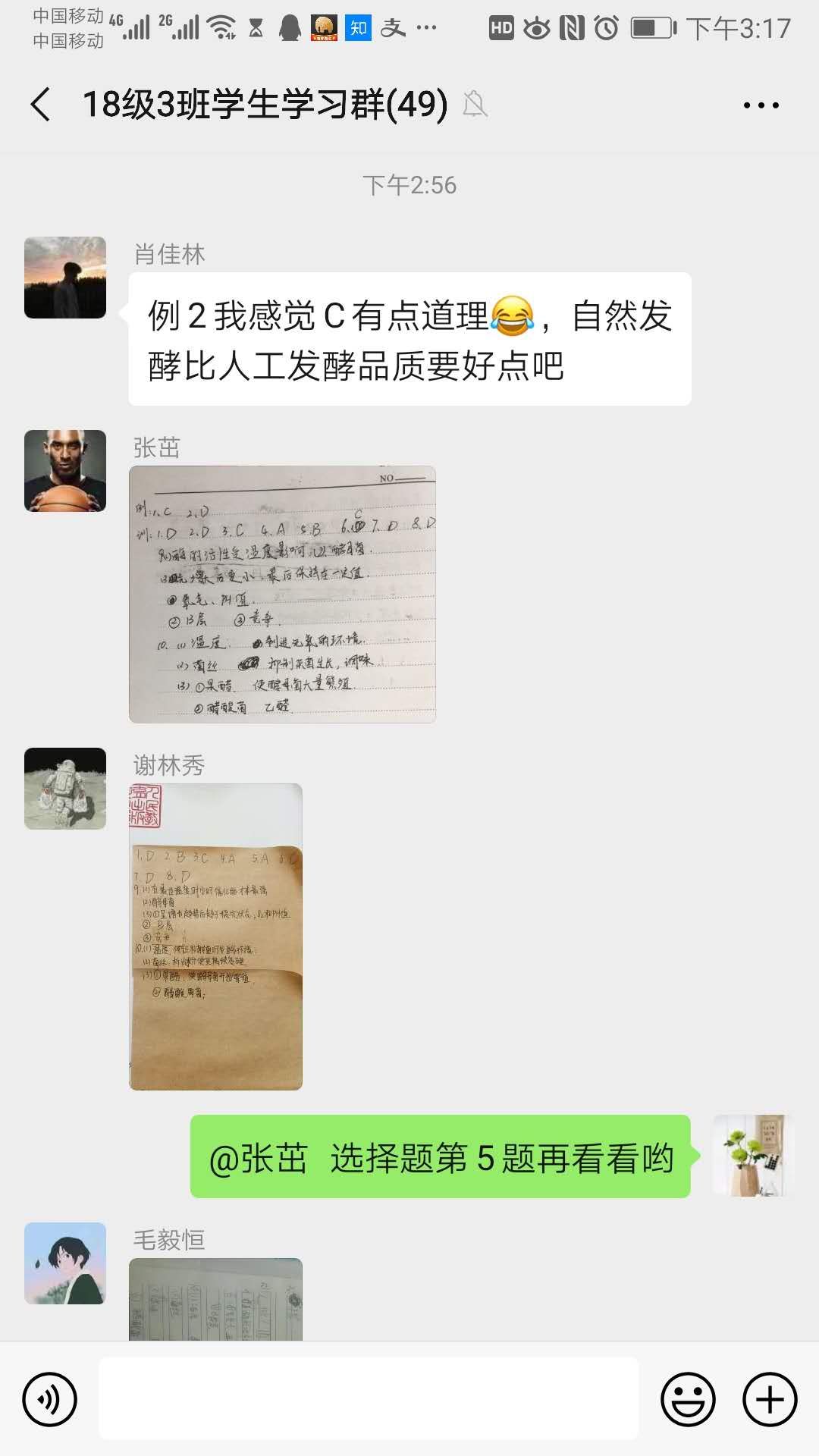
Task: Open 毛毅恒's profile avatar
Action: coord(65,1263)
